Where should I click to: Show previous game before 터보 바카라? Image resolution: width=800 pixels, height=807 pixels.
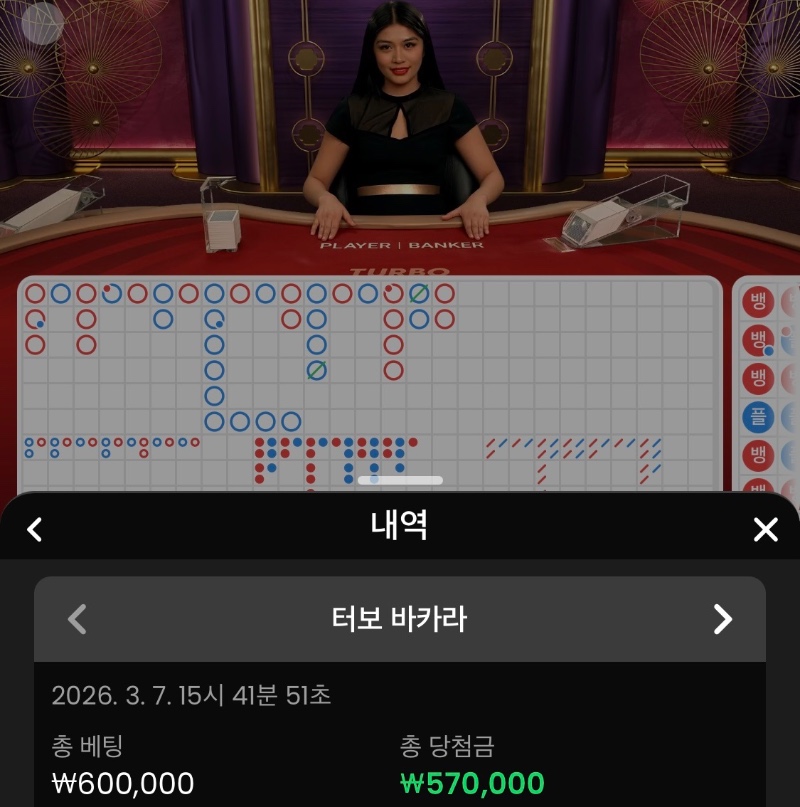pos(77,619)
